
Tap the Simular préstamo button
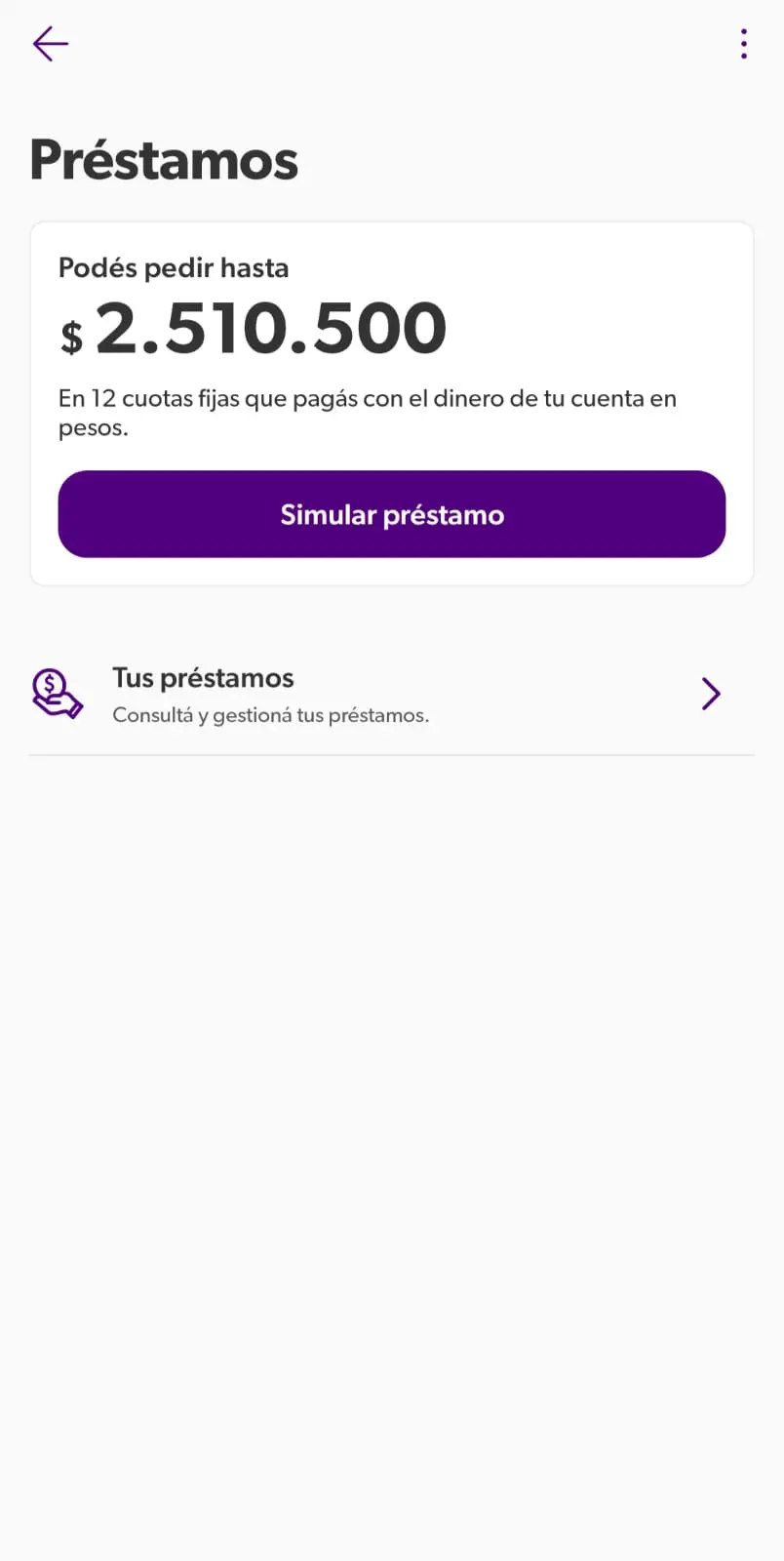391,514
